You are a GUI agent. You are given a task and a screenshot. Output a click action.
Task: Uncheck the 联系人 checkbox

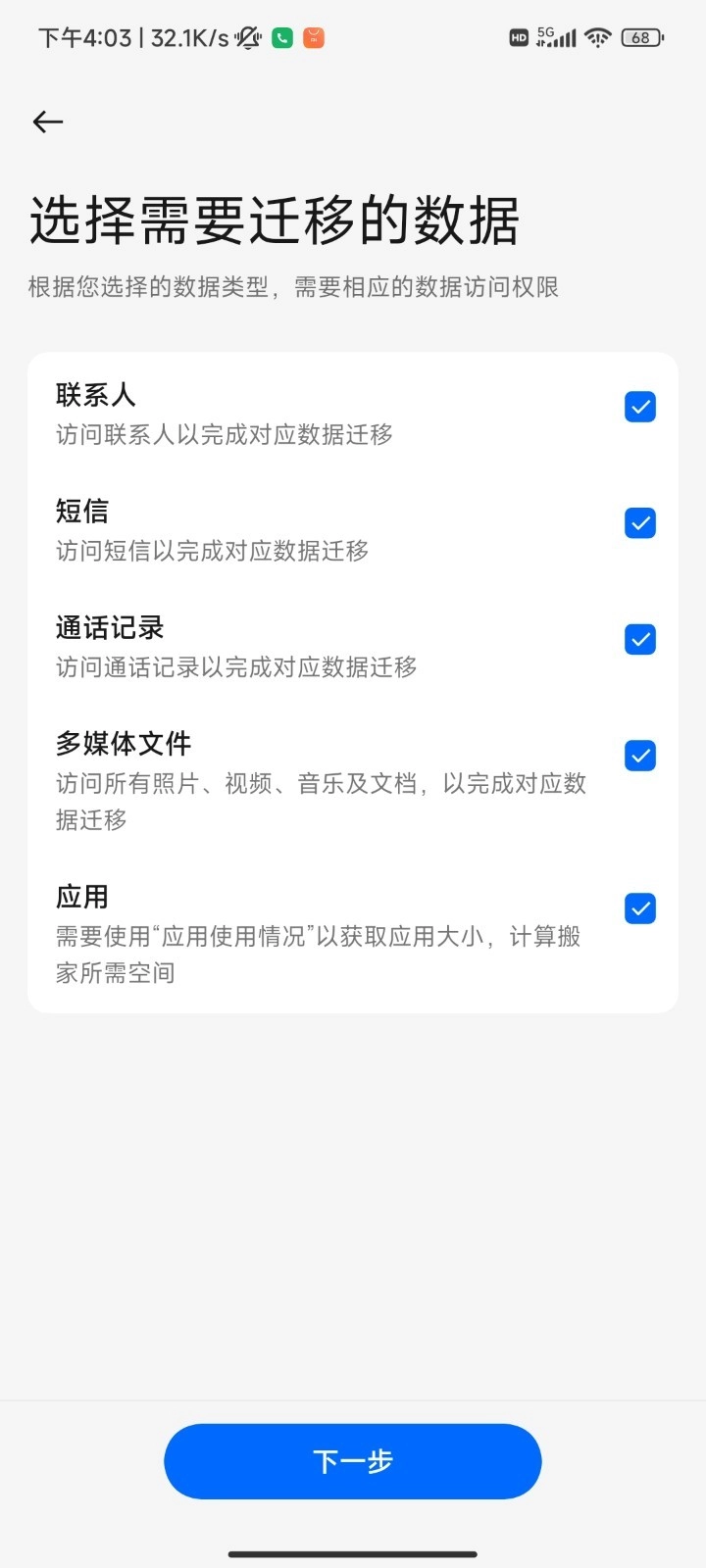(639, 406)
